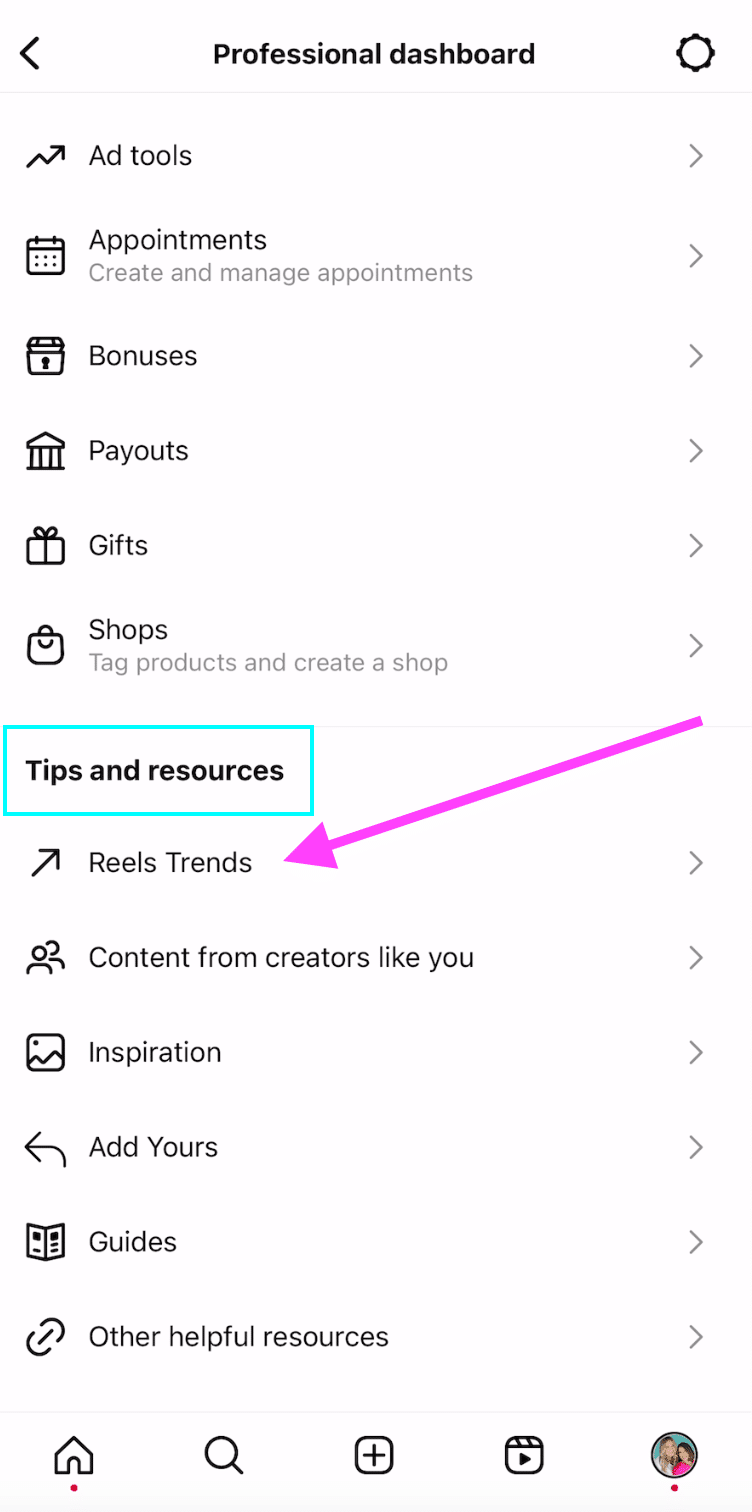The image size is (752, 1512).
Task: Open Reels Trends
Action: 376,863
